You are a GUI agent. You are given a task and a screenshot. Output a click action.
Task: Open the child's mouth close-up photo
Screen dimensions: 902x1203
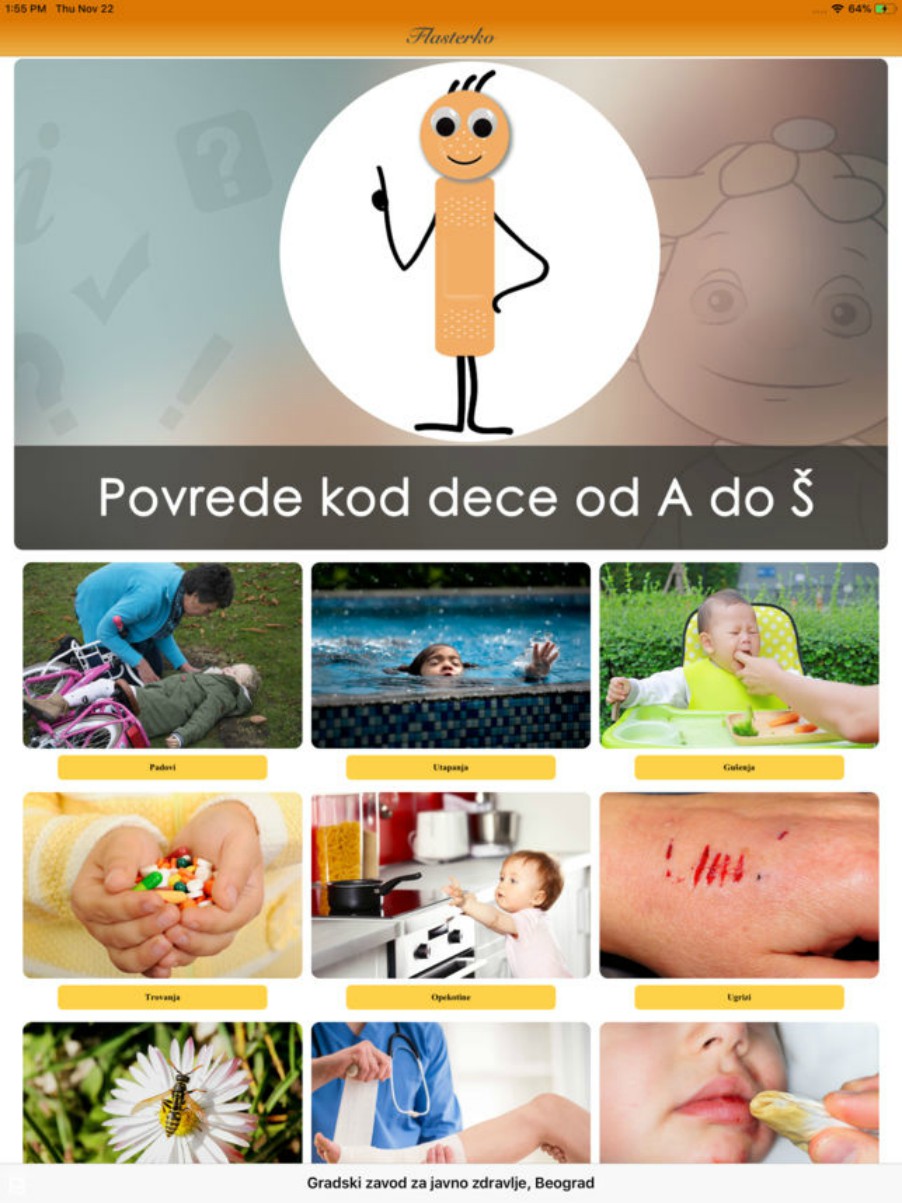coord(739,1091)
